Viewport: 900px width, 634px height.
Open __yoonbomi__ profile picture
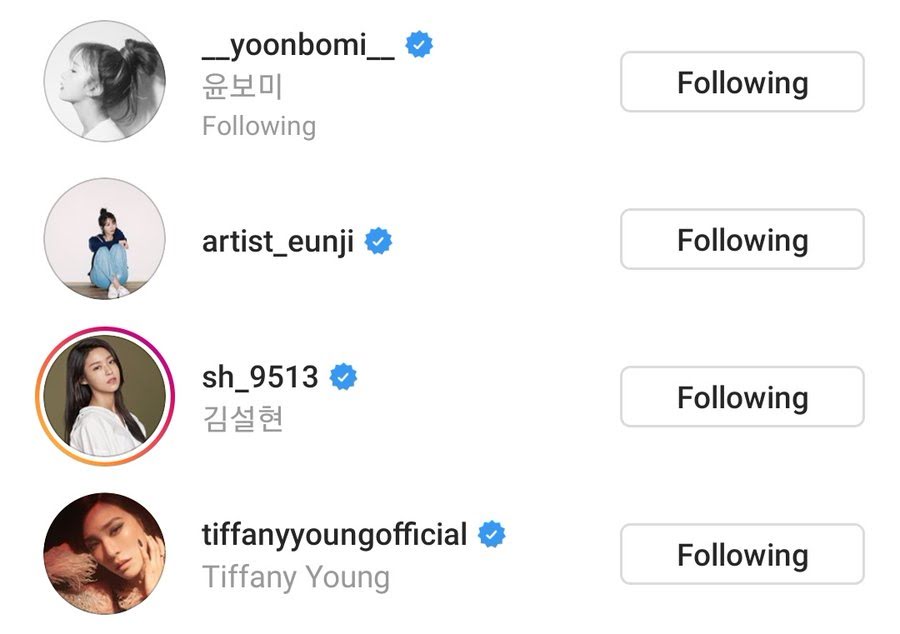pos(105,82)
